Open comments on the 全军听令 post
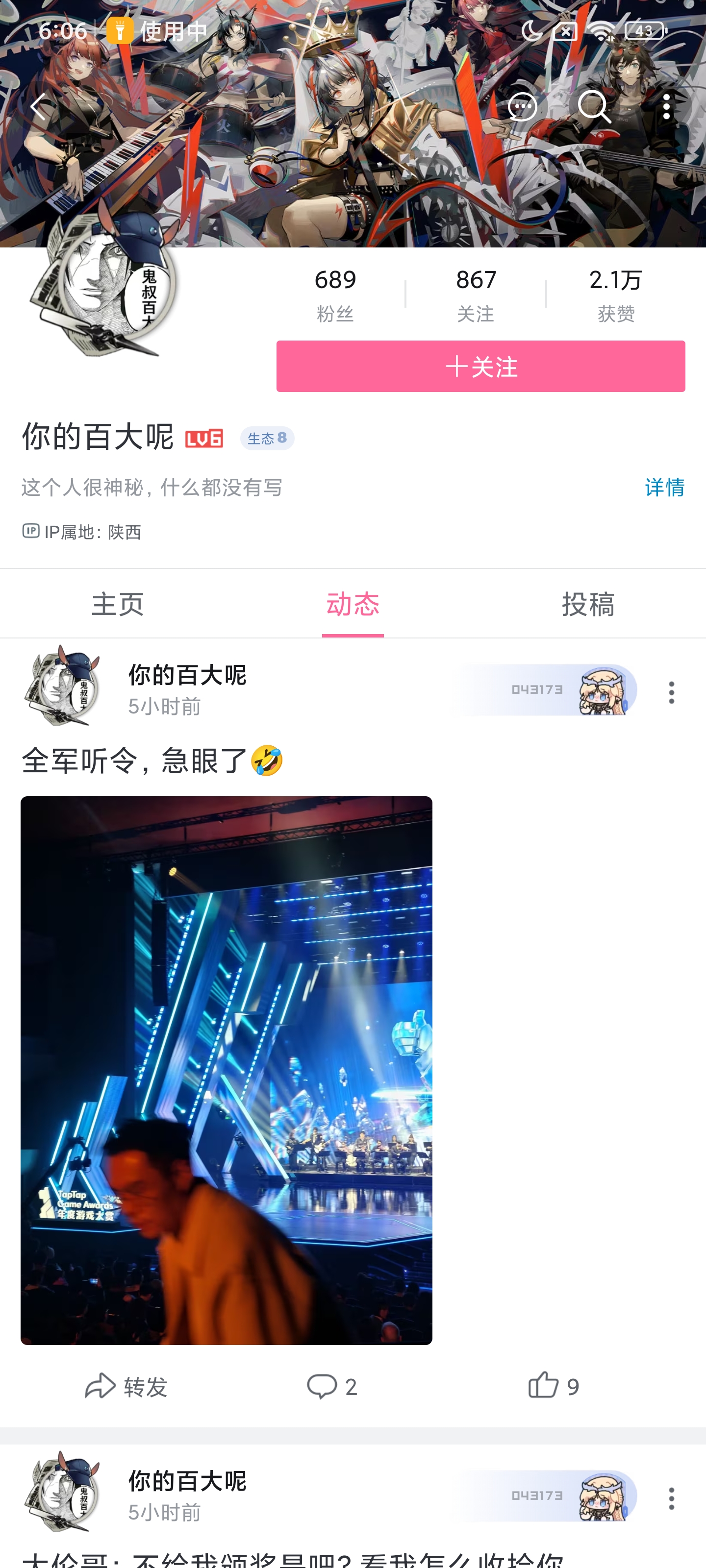This screenshot has width=706, height=1568. tap(331, 1386)
